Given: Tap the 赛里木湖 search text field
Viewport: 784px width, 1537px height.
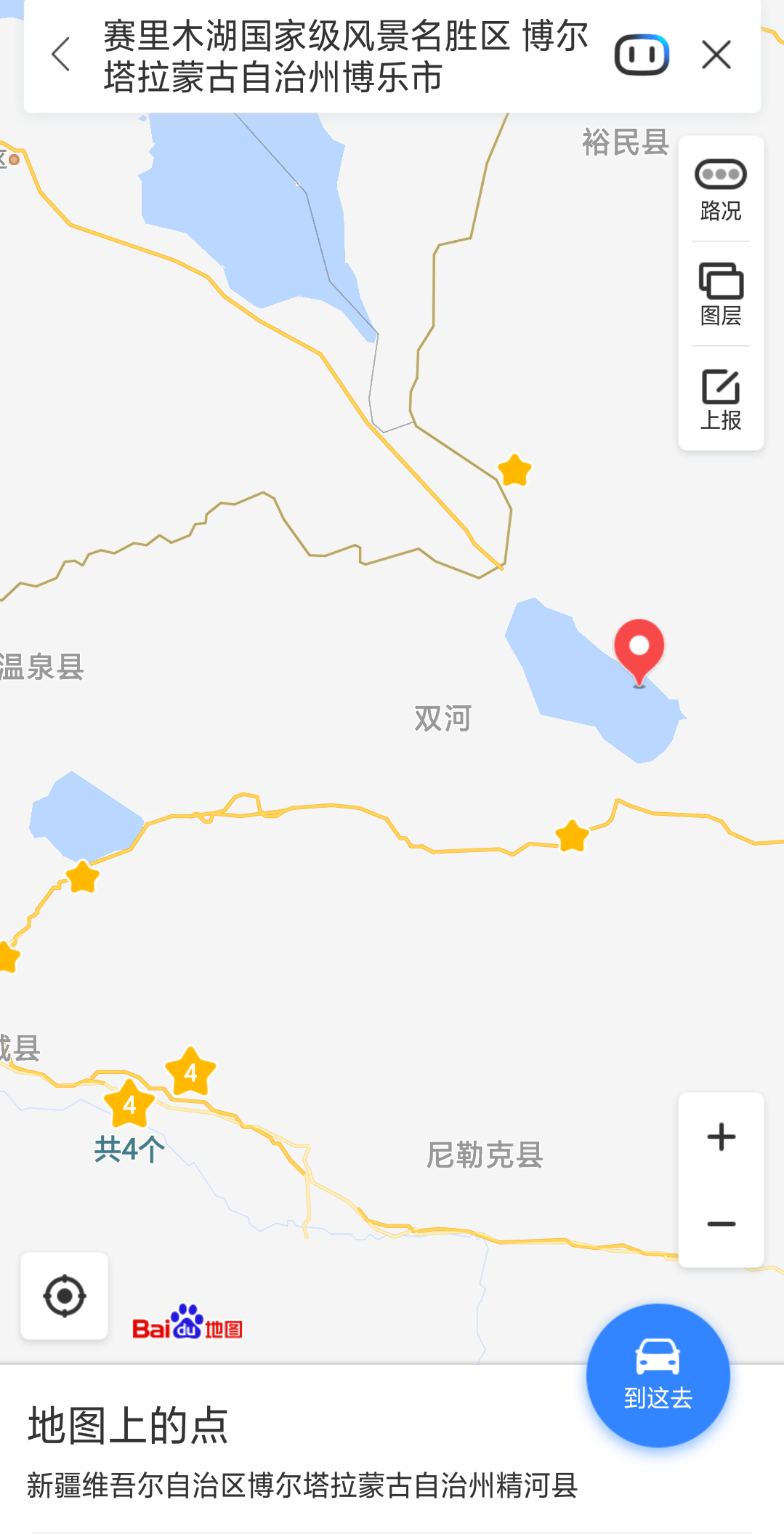Looking at the screenshot, I should [345, 57].
